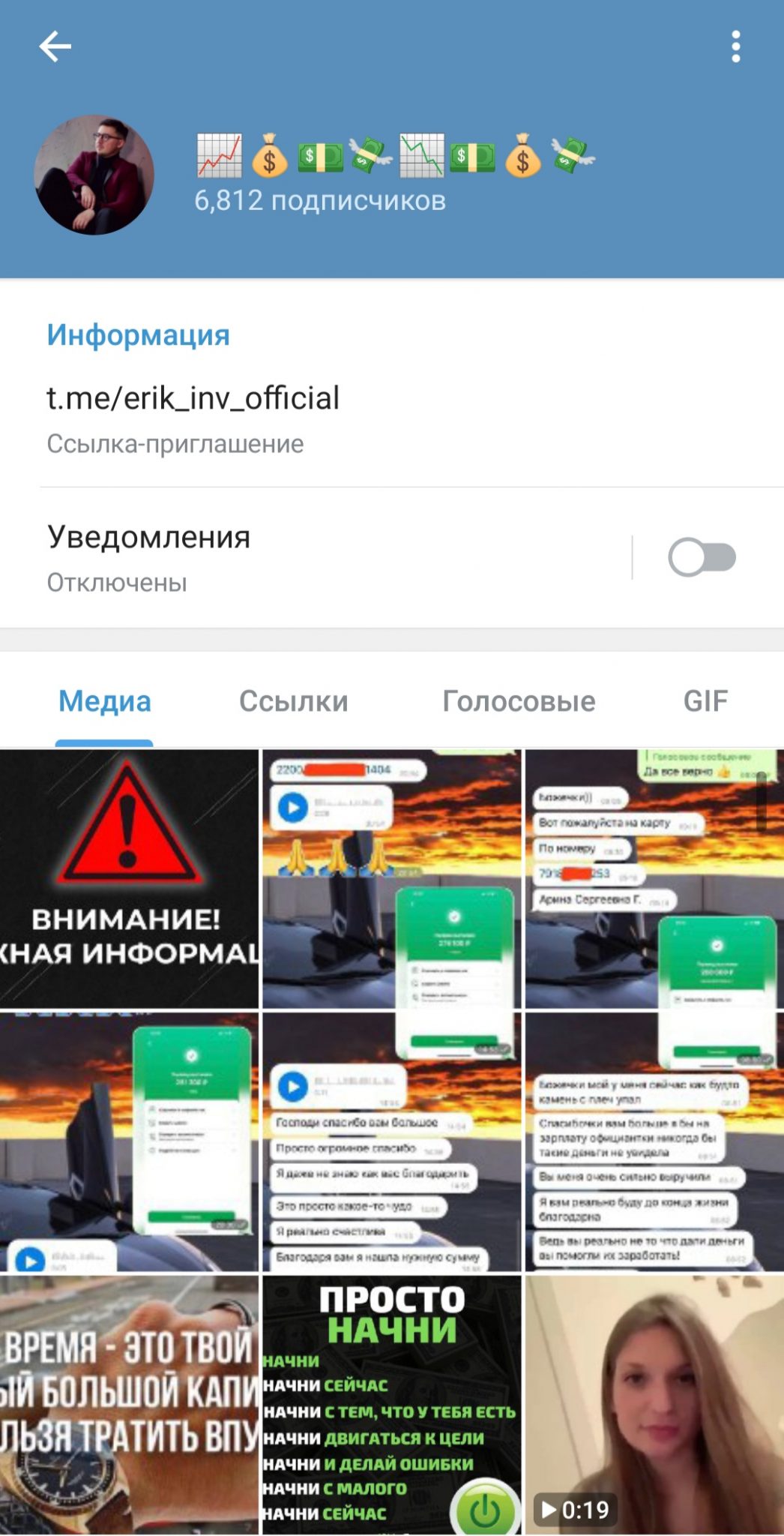Toggle the notifications switch on
Viewport: 784px width, 1536px height.
coord(702,557)
